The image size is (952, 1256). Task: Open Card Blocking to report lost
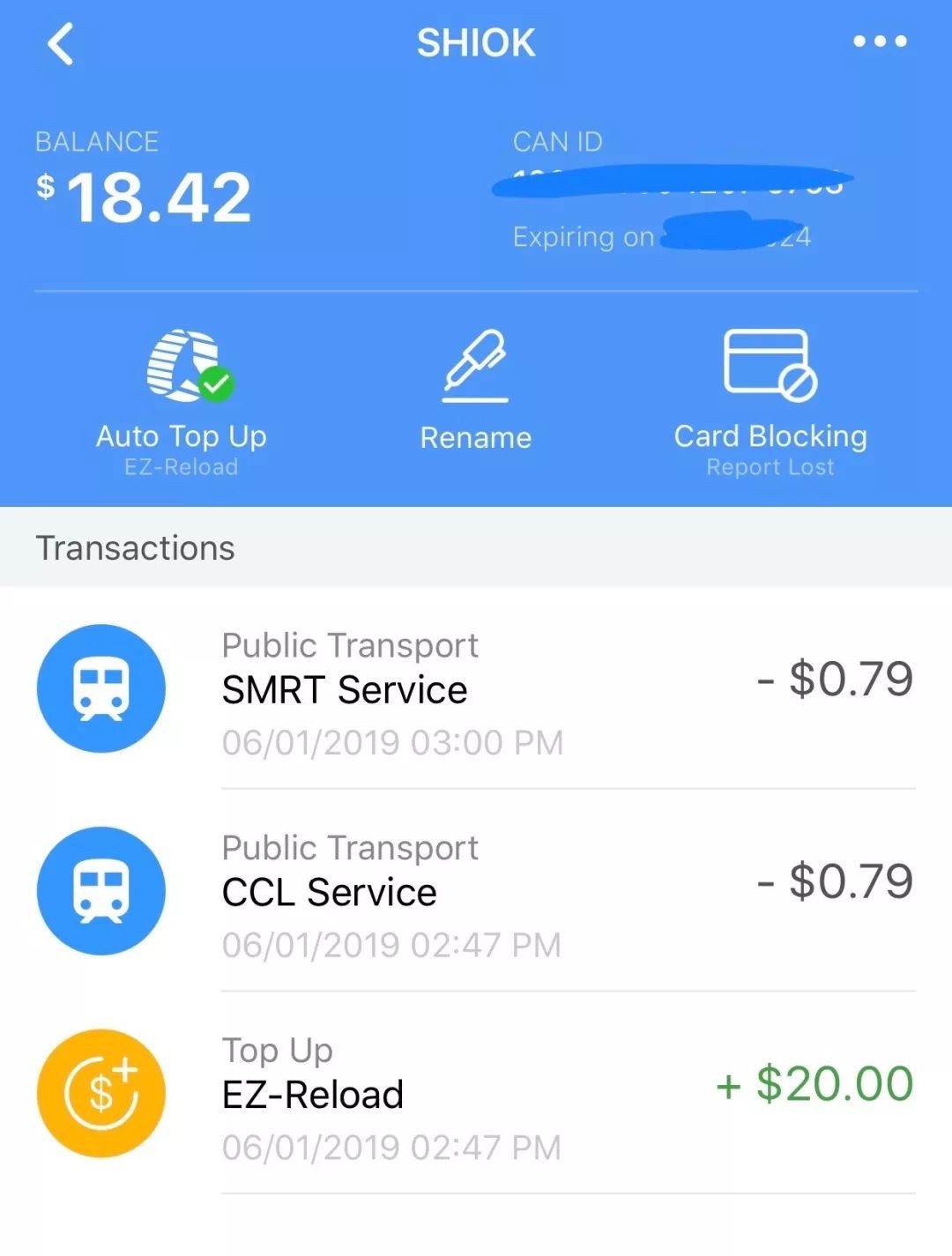pyautogui.click(x=770, y=402)
